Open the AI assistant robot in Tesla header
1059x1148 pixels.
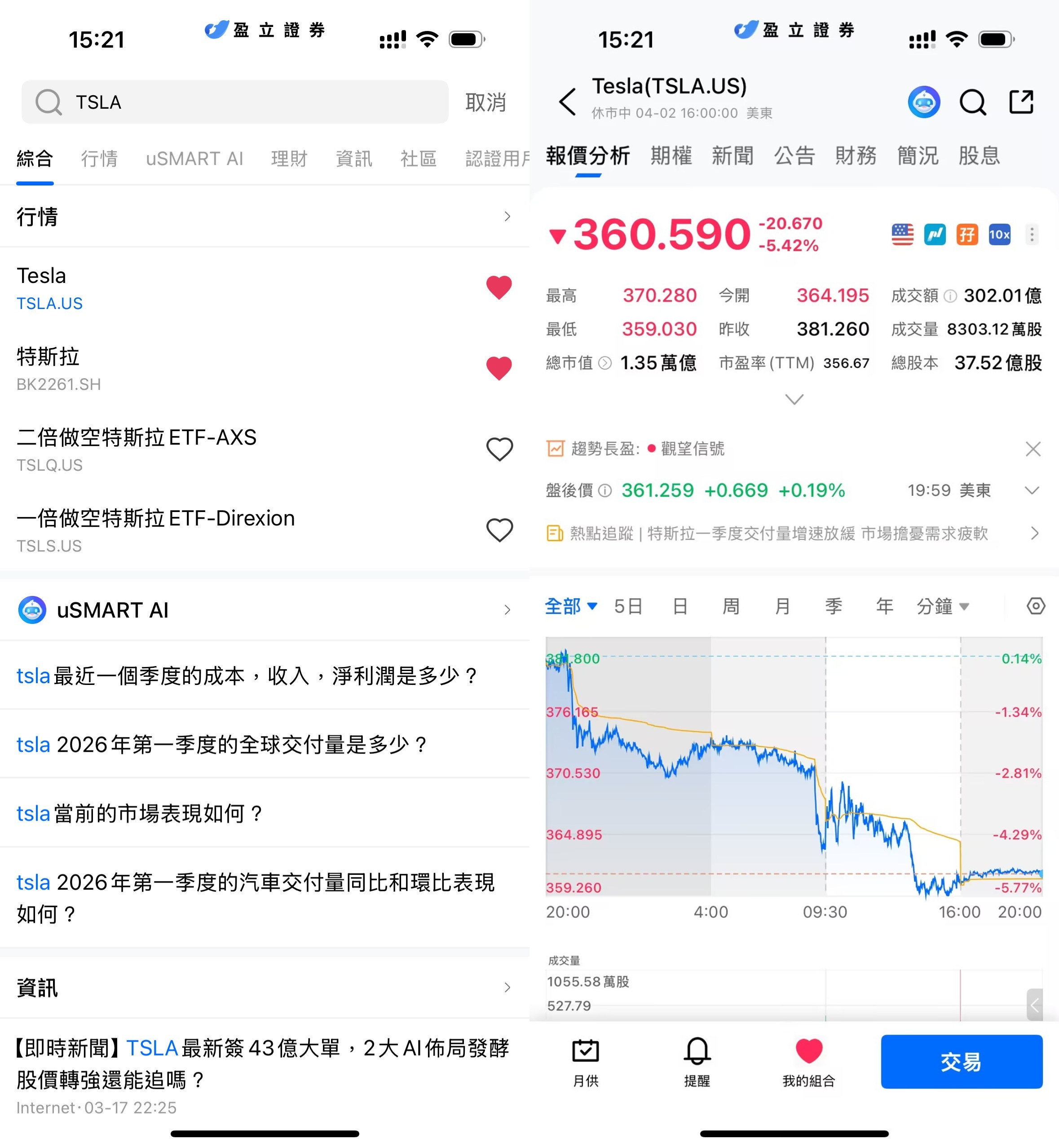point(924,102)
